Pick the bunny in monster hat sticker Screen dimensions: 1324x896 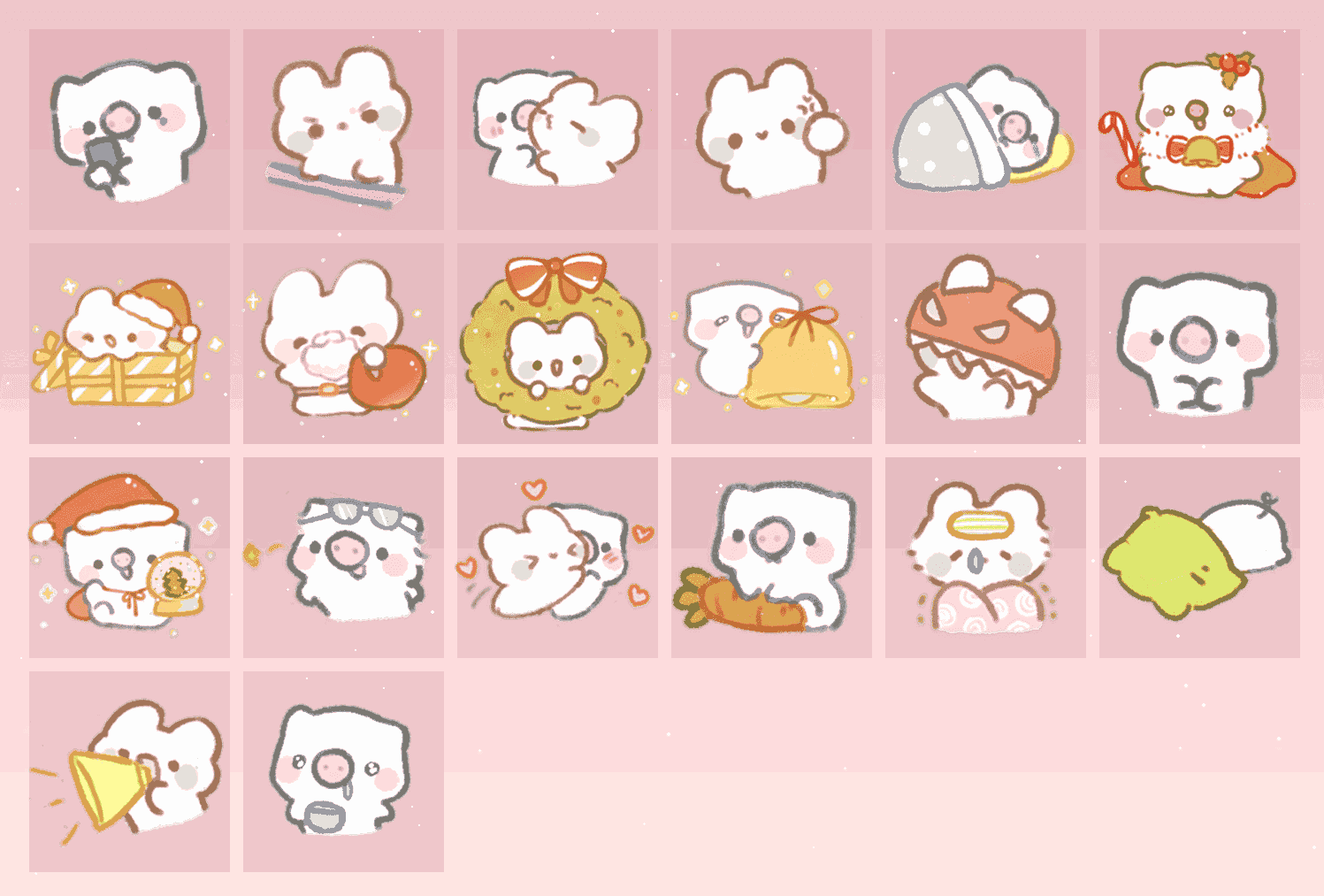pyautogui.click(x=985, y=343)
